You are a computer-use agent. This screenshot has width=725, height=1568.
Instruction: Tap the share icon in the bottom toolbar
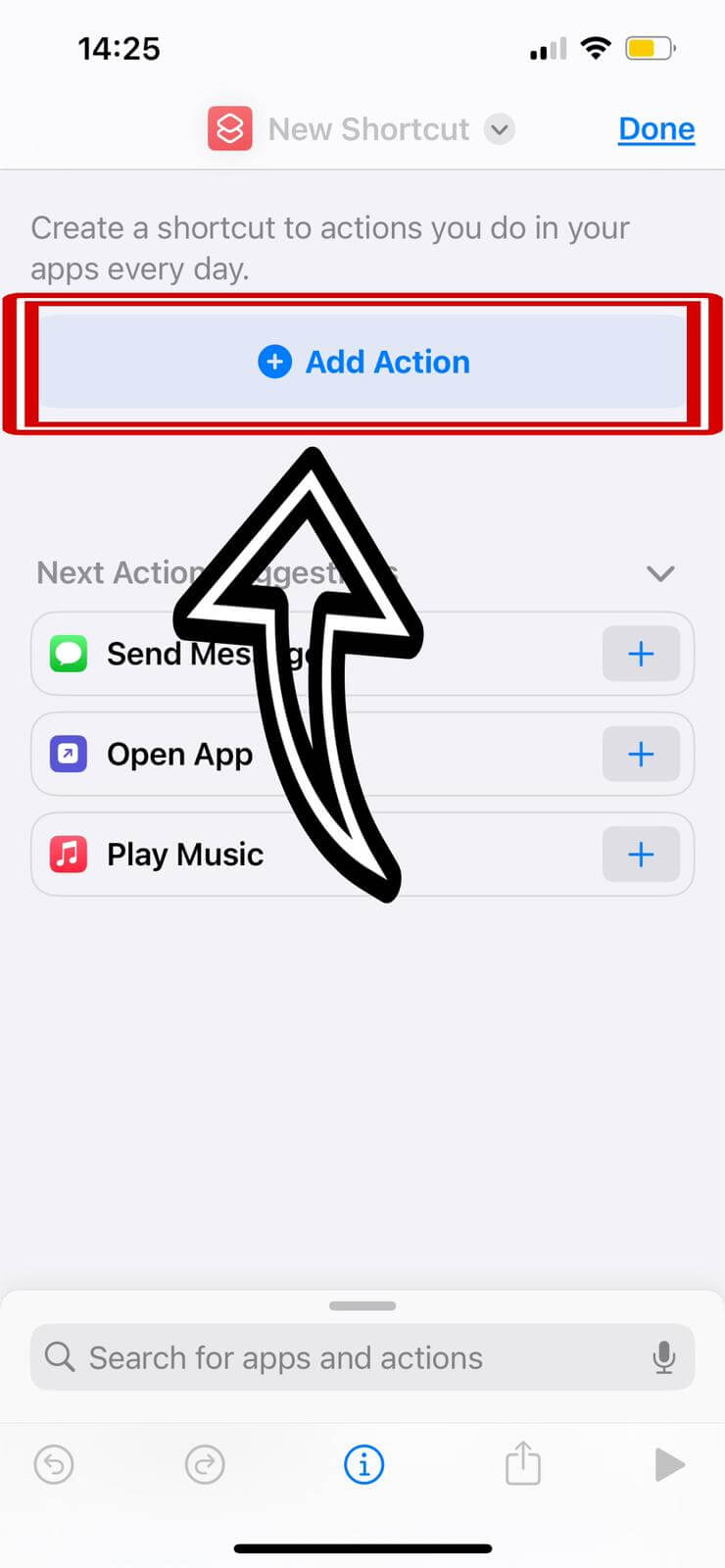[x=522, y=1463]
